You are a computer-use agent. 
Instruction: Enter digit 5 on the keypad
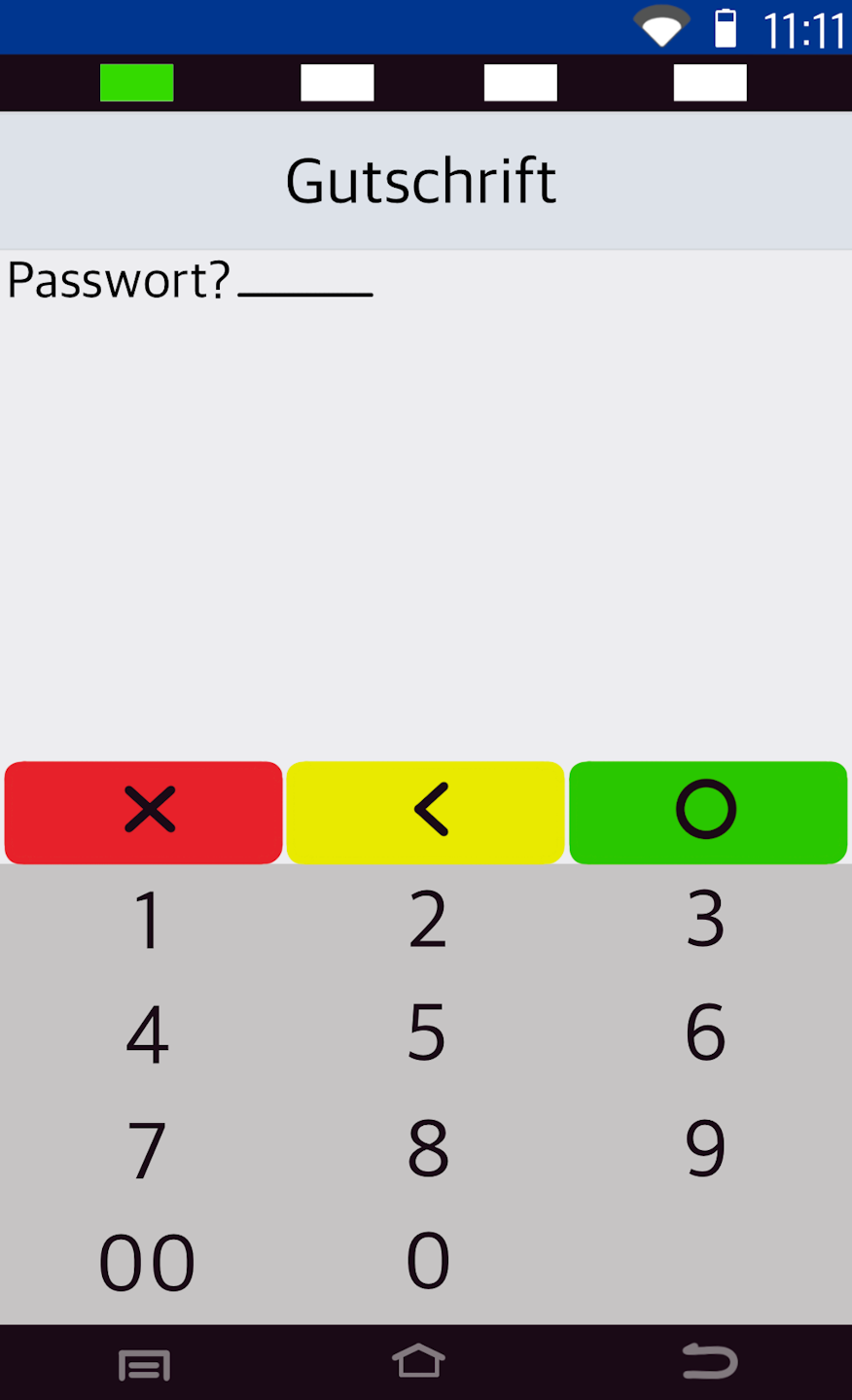point(428,1034)
